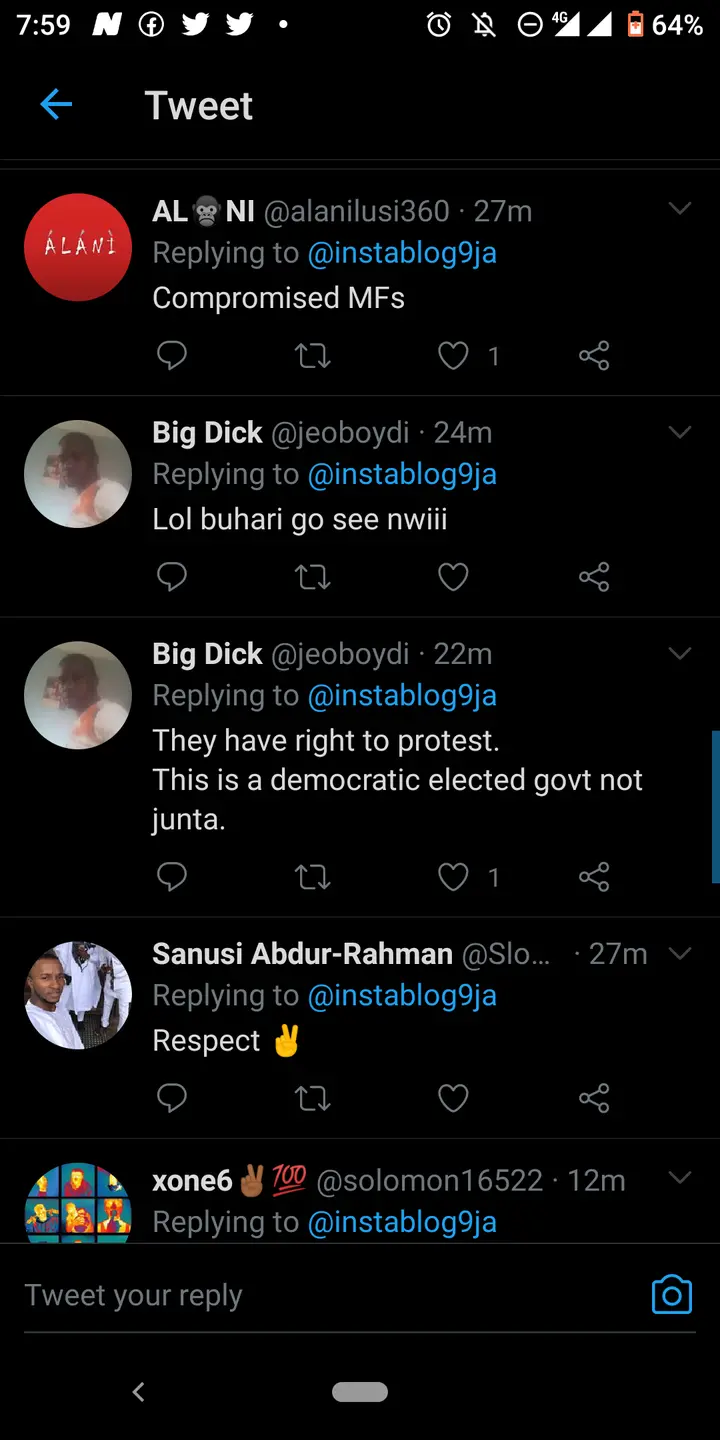
Task: Open @instablog9ja link in ALANI's reply
Action: tap(402, 253)
